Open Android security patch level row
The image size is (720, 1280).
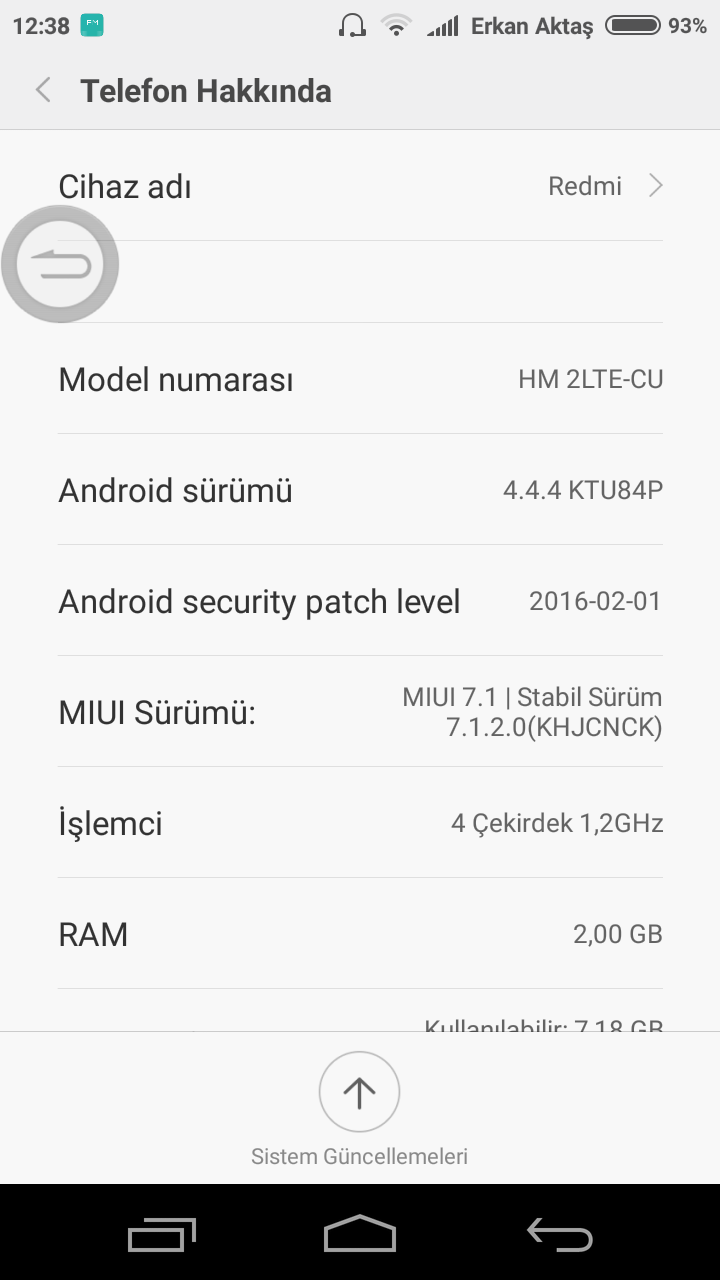[x=360, y=602]
